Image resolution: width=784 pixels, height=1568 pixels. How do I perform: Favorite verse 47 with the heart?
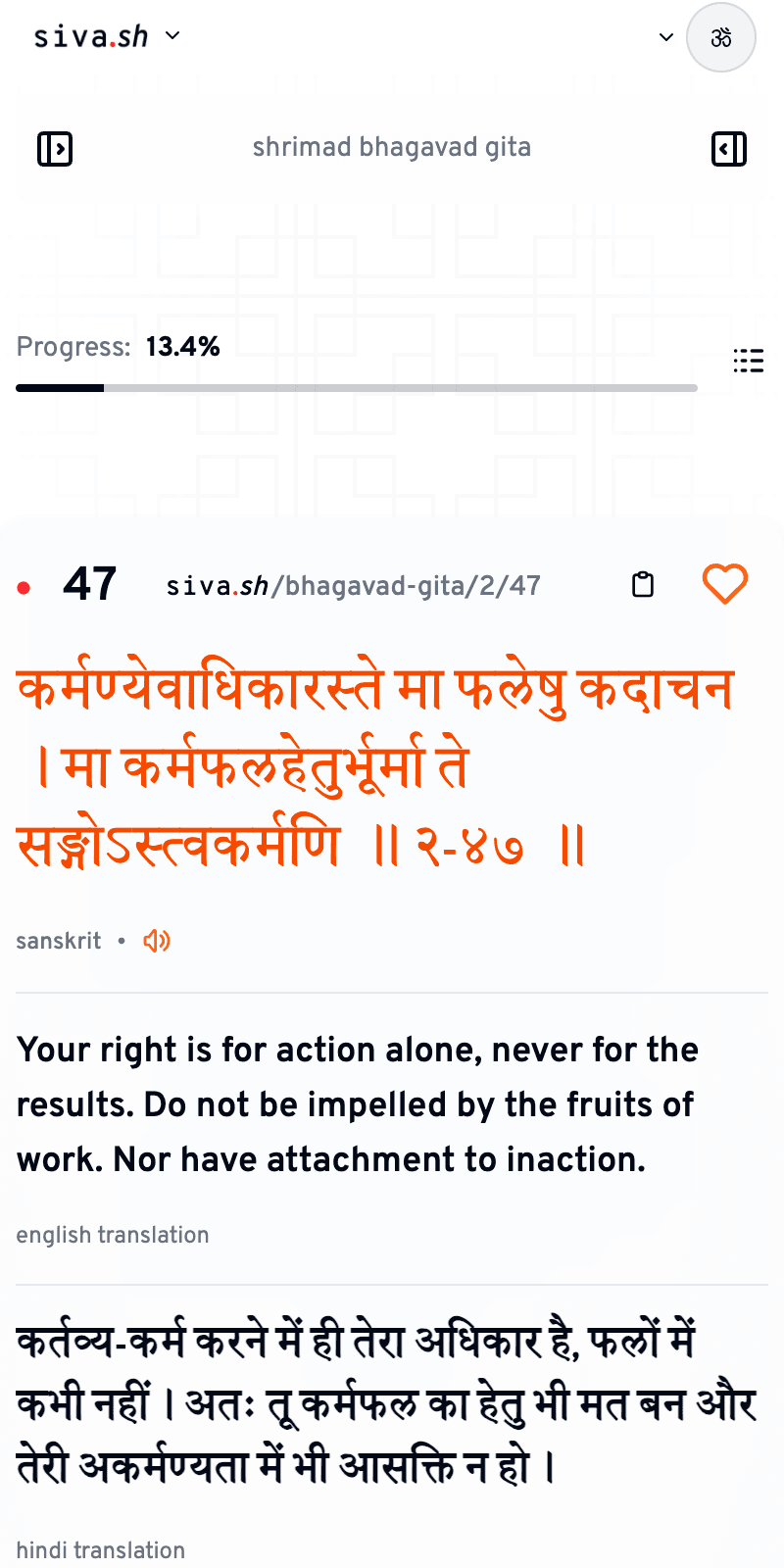[x=725, y=584]
